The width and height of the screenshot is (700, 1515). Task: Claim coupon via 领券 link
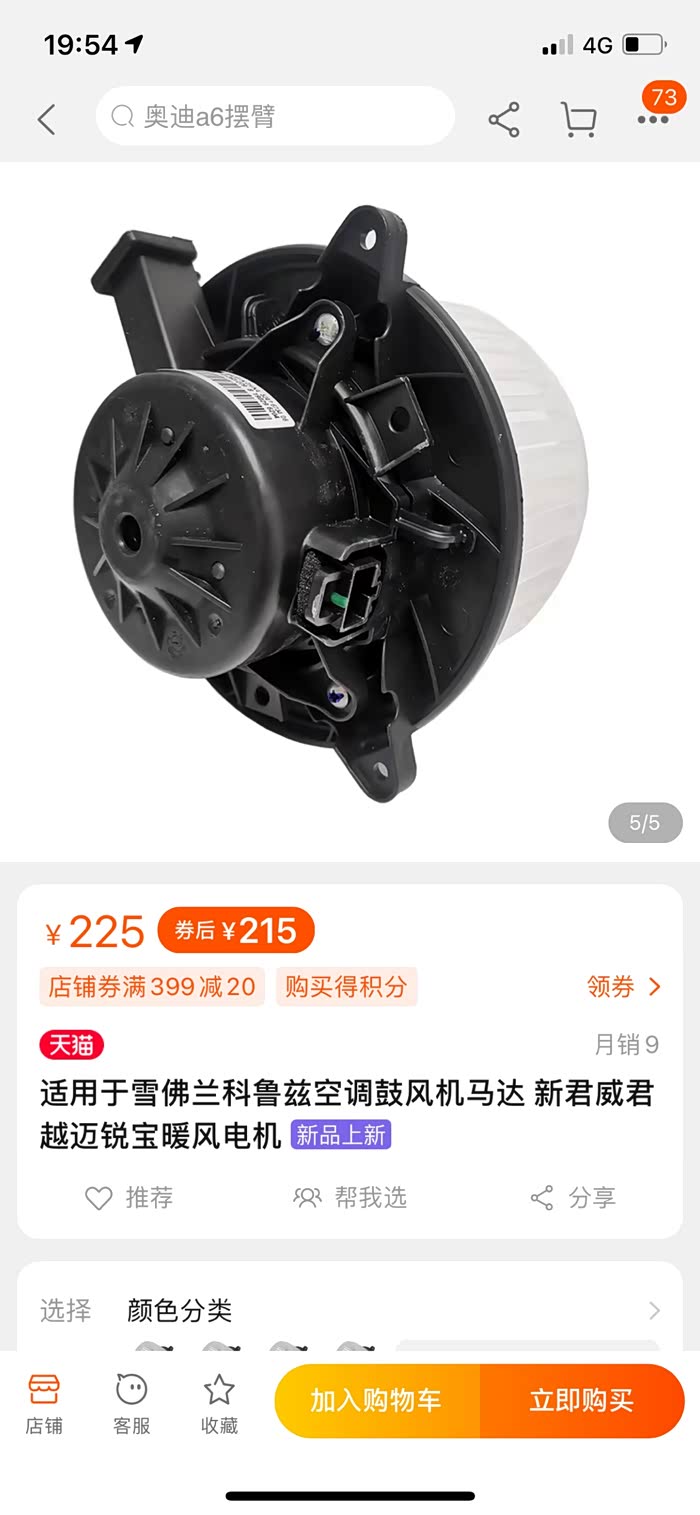(624, 987)
